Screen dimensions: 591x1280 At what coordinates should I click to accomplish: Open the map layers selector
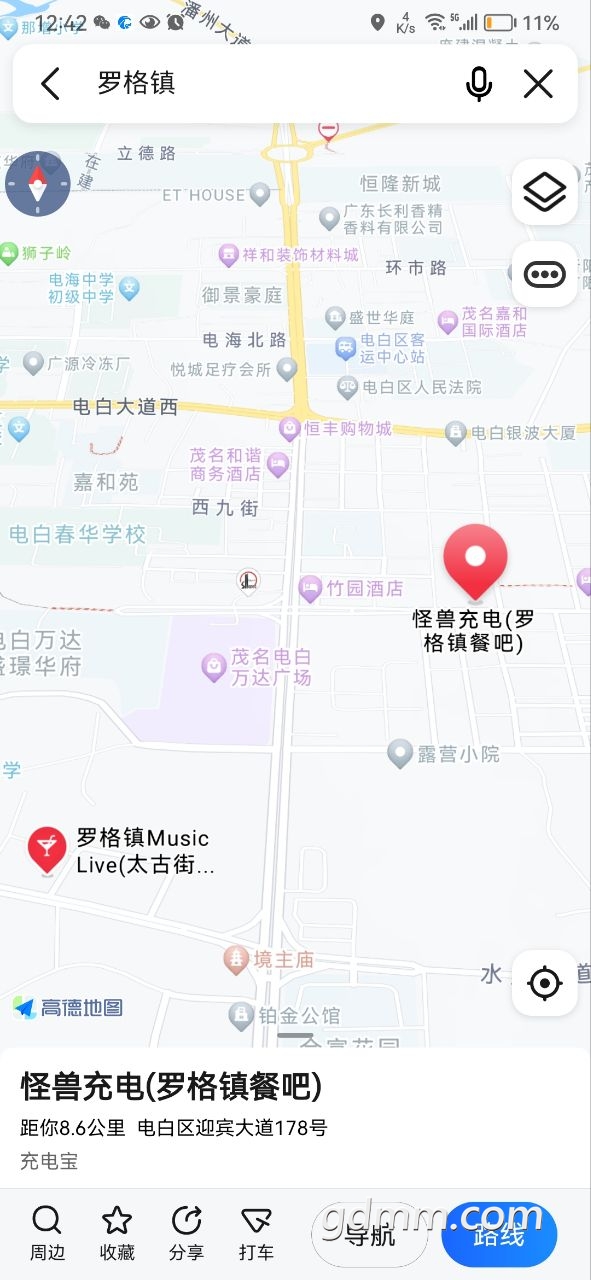pos(545,191)
